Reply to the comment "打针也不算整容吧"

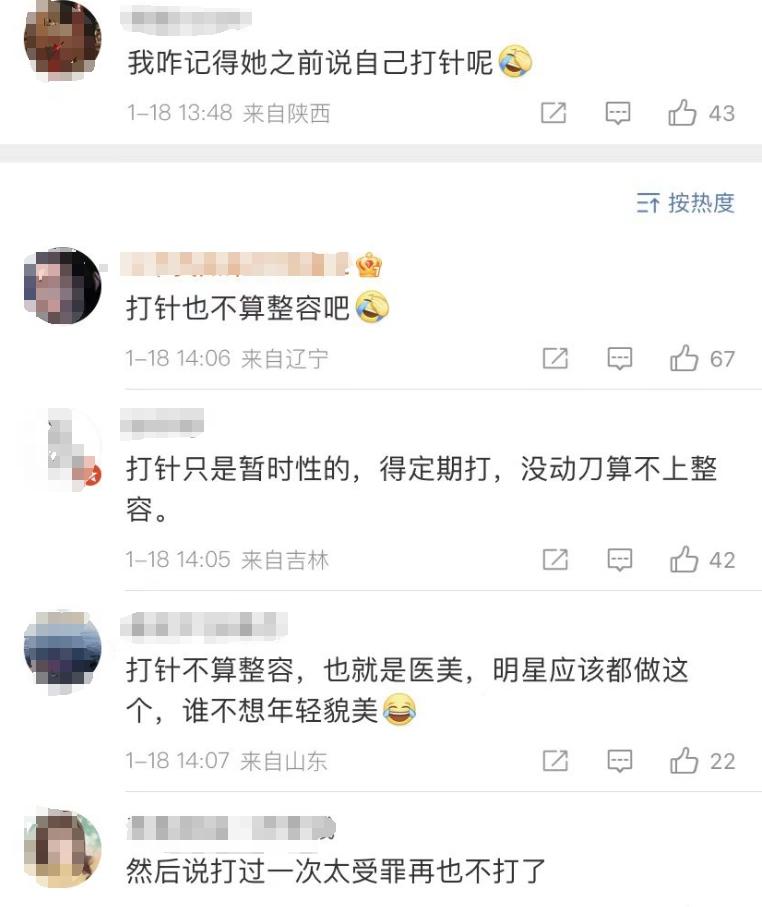click(x=620, y=358)
